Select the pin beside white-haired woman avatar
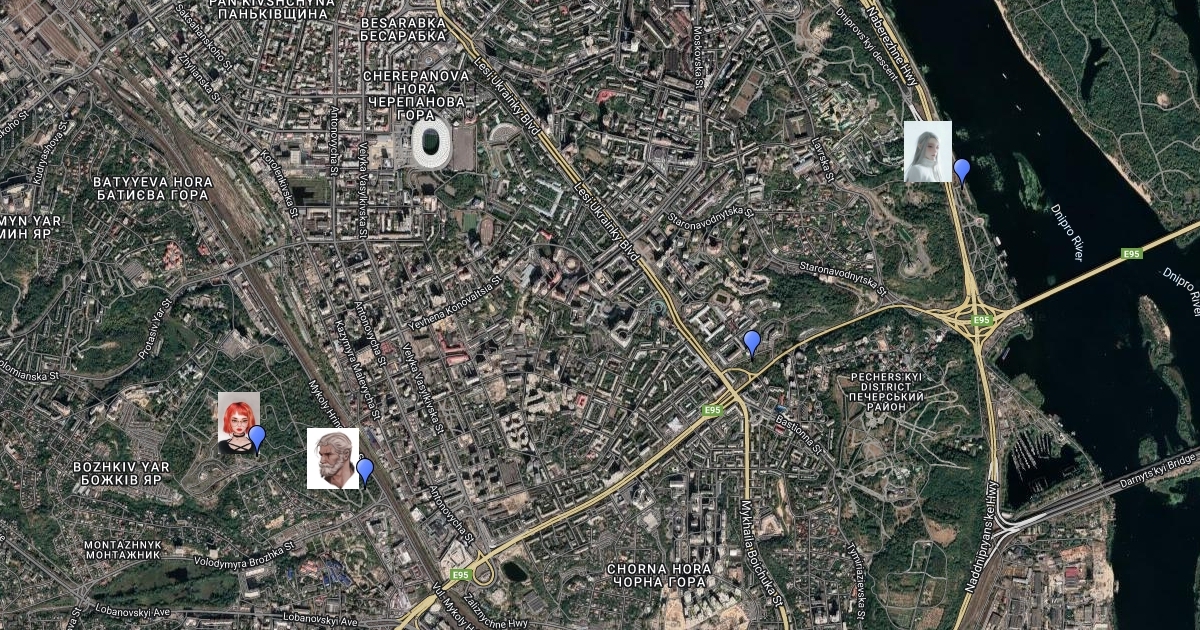The width and height of the screenshot is (1200, 630). (962, 171)
